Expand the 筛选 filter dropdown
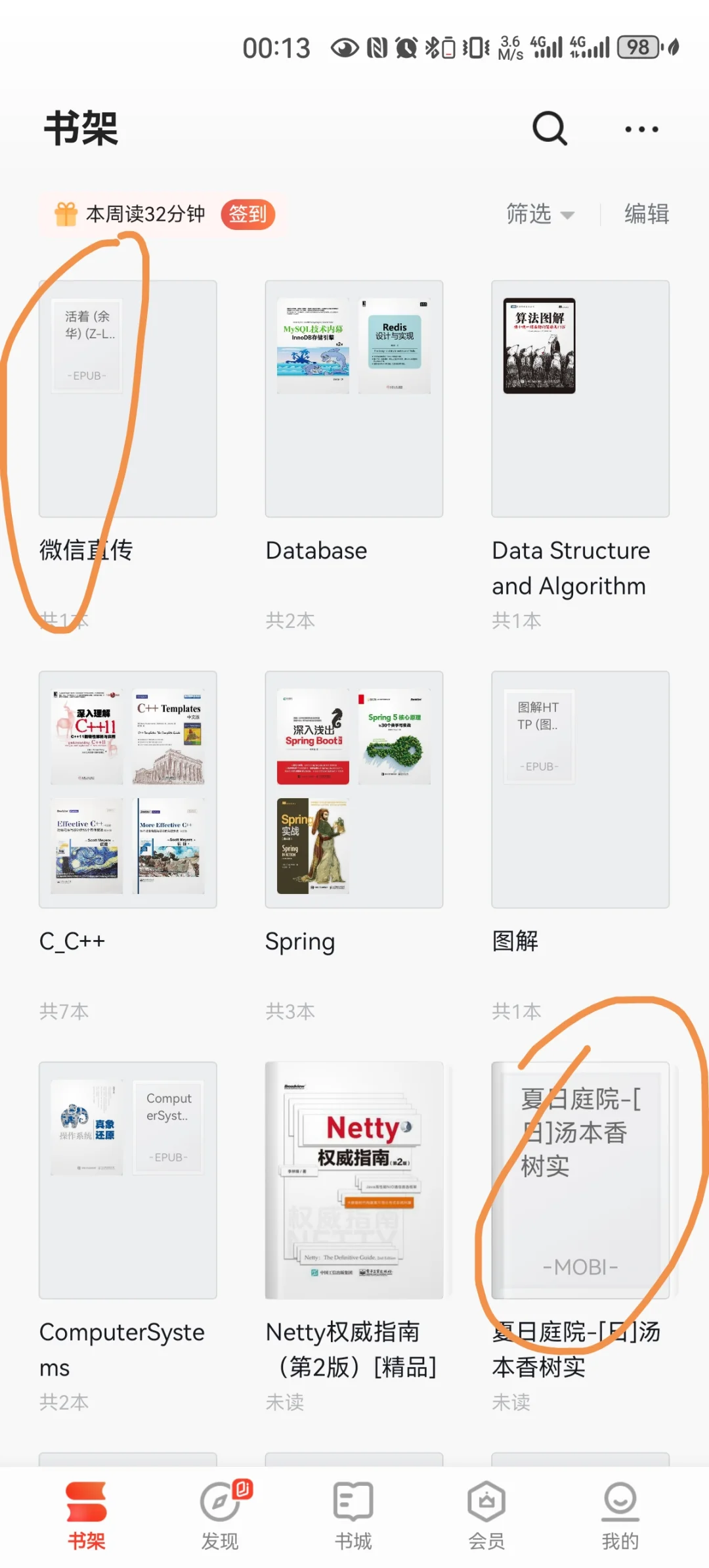This screenshot has height=1568, width=709. [x=540, y=214]
